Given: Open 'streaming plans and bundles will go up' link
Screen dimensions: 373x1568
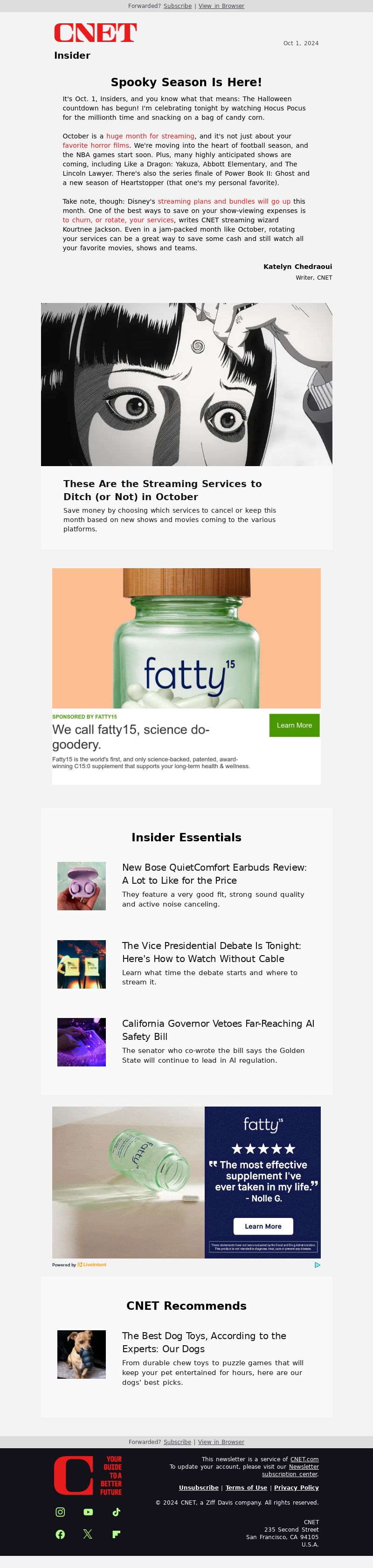Looking at the screenshot, I should point(224,201).
